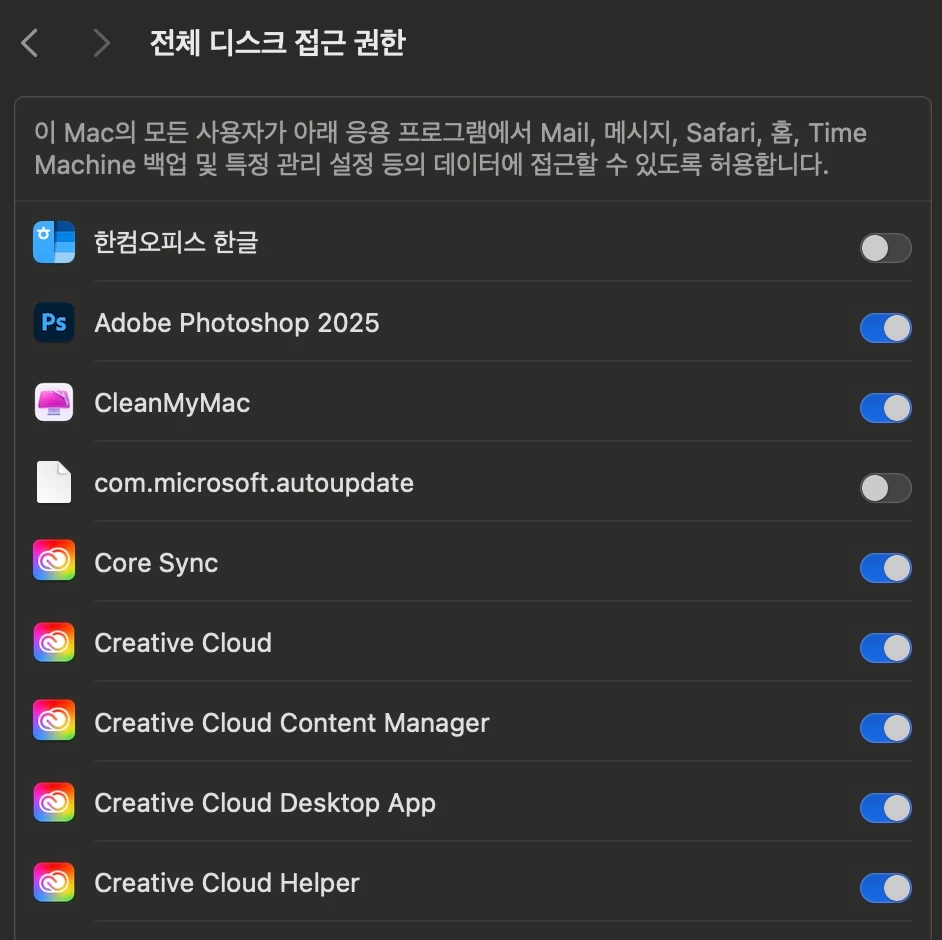Turn on com.microsoft.autoupdate disk access
Image resolution: width=942 pixels, height=940 pixels.
[x=885, y=488]
